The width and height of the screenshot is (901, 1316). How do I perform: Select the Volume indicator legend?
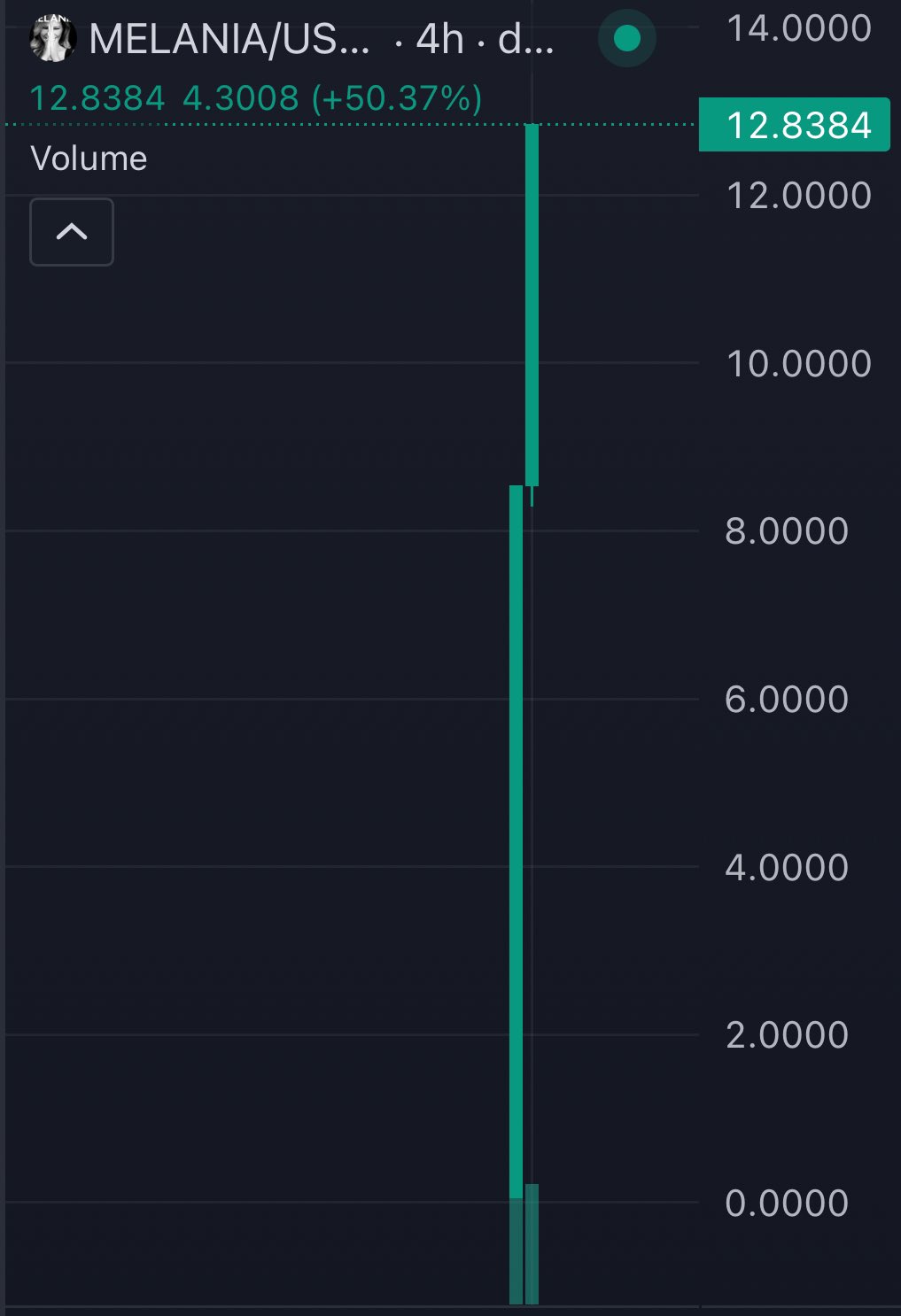coord(89,159)
